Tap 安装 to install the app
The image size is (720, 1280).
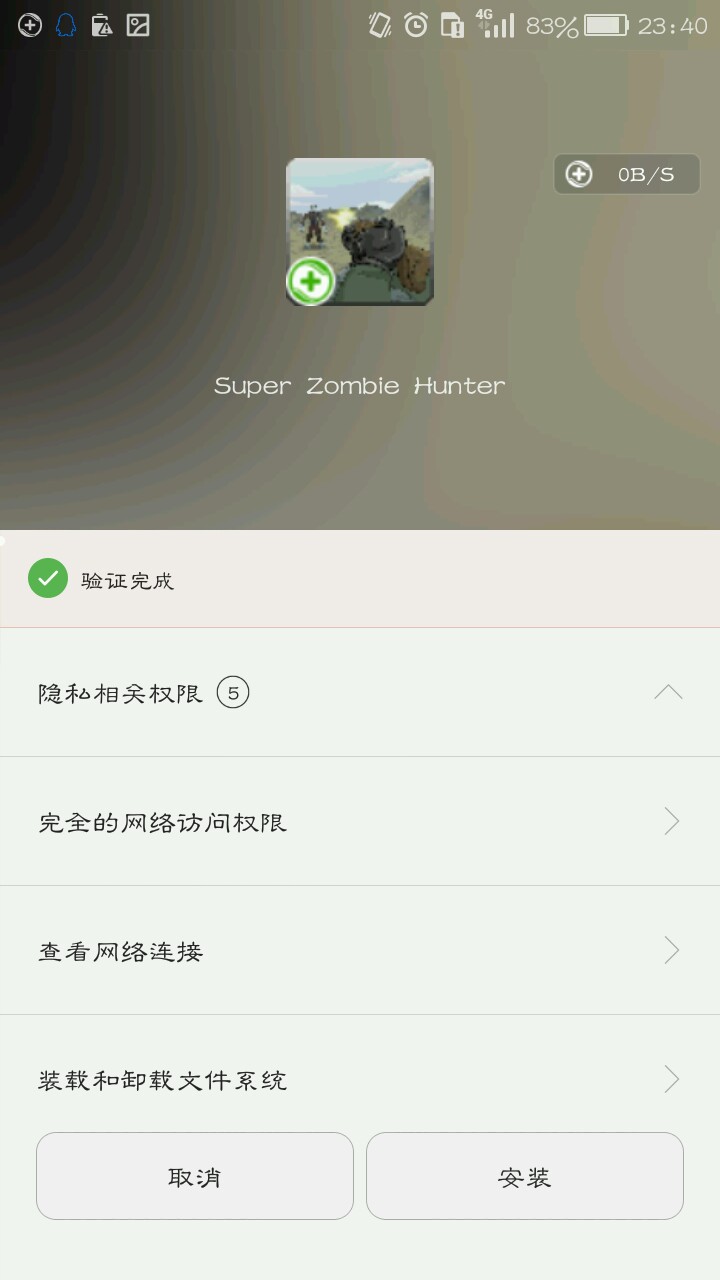click(524, 1176)
